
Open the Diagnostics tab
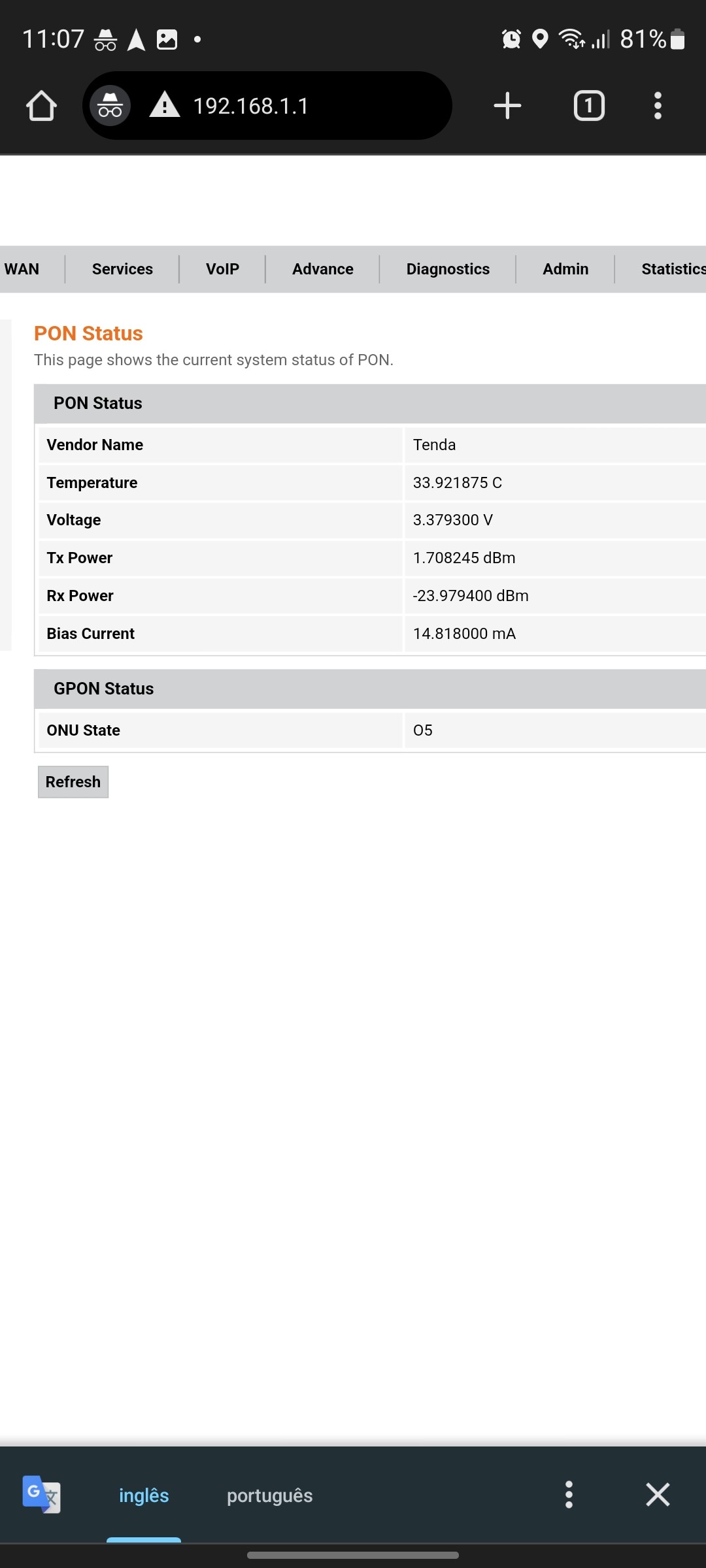point(448,269)
